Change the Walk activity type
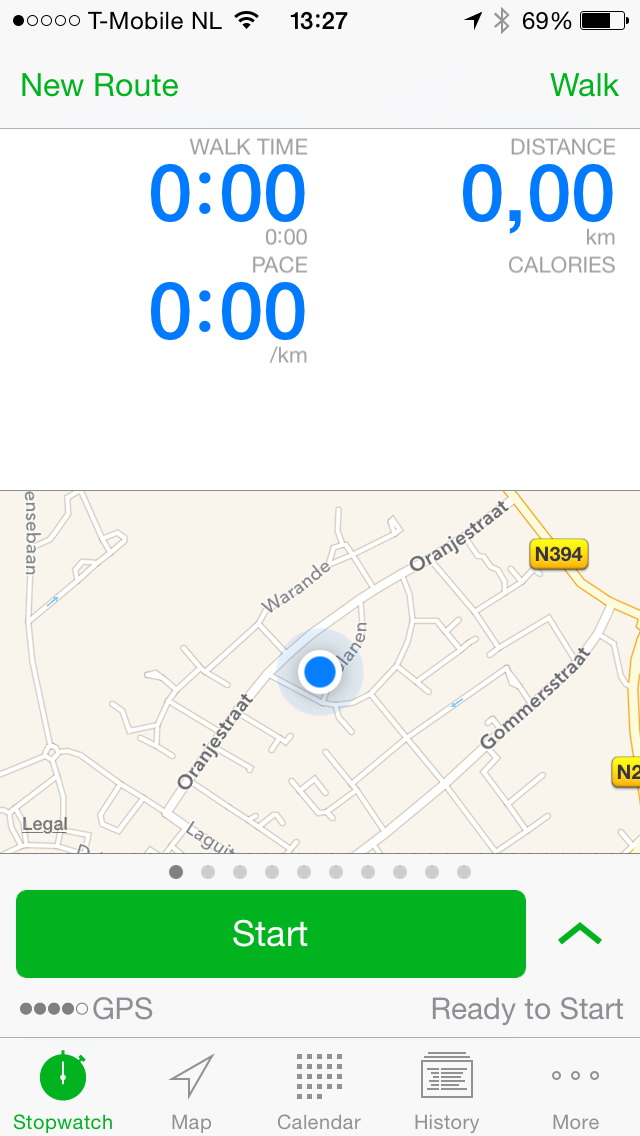Image resolution: width=640 pixels, height=1136 pixels. (584, 86)
